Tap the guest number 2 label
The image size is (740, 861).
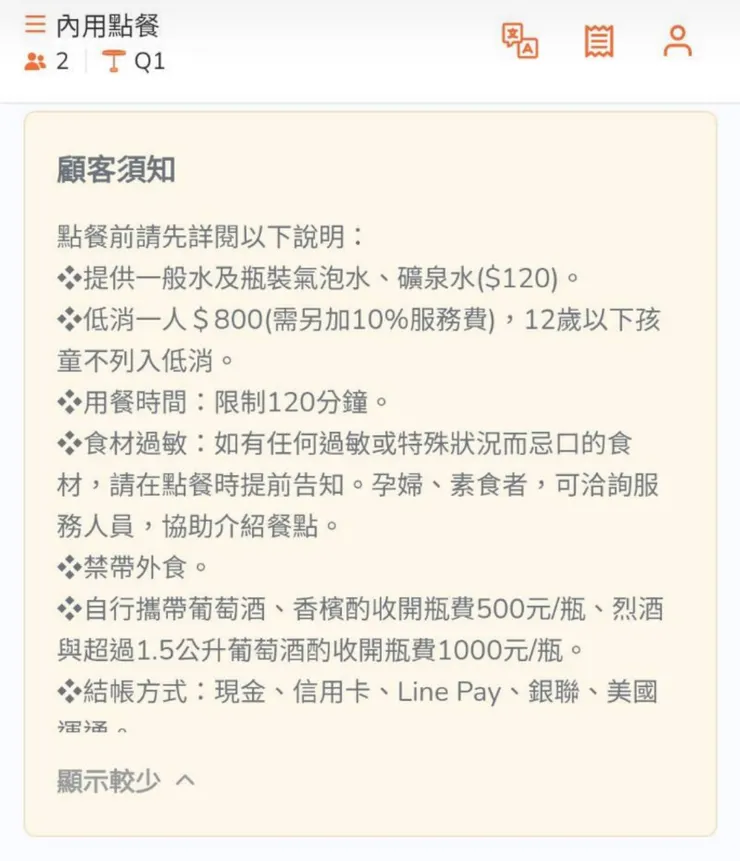click(x=61, y=62)
